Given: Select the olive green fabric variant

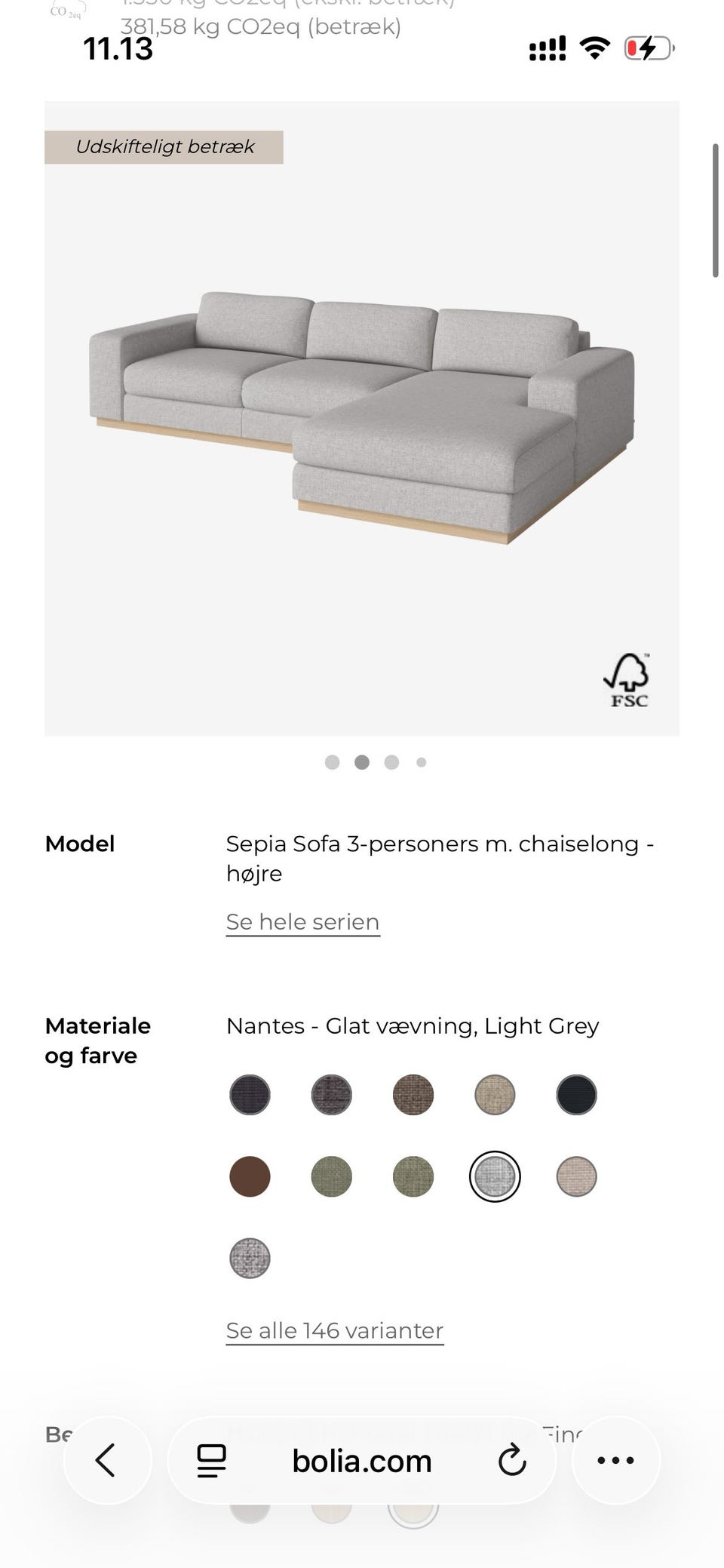Looking at the screenshot, I should 330,1177.
